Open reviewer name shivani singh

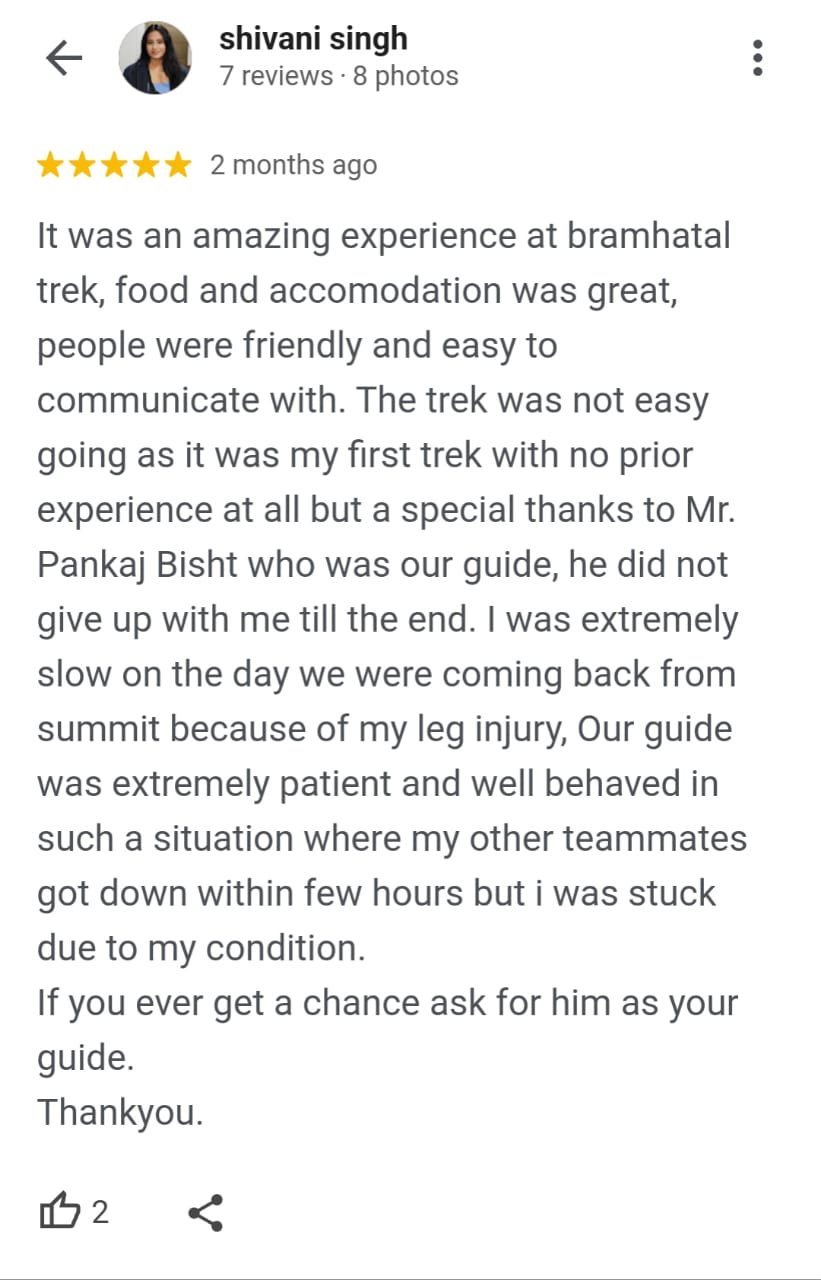[313, 39]
